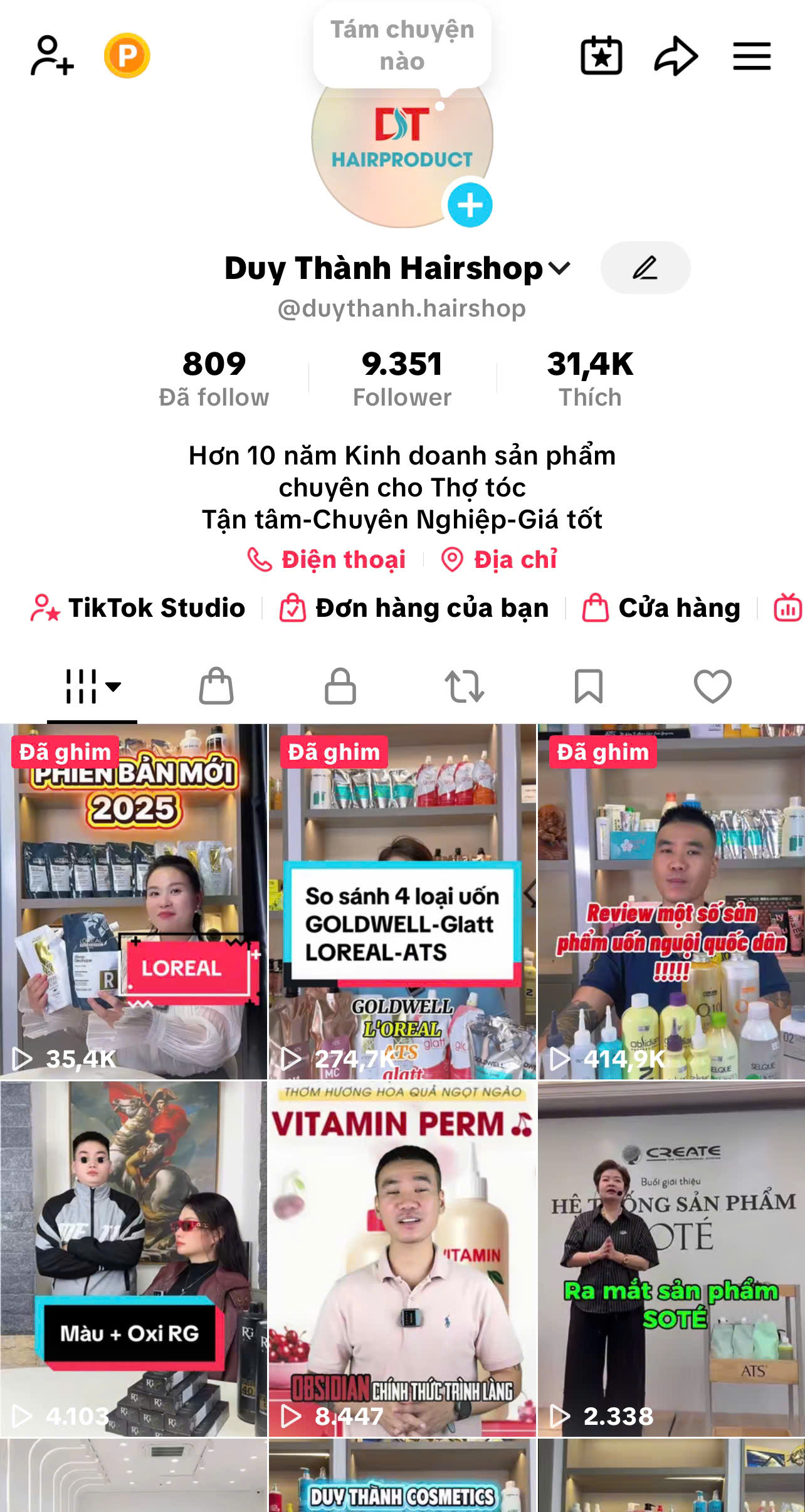Screen dimensions: 805x1512
Task: Switch to the reposts tab
Action: point(465,686)
